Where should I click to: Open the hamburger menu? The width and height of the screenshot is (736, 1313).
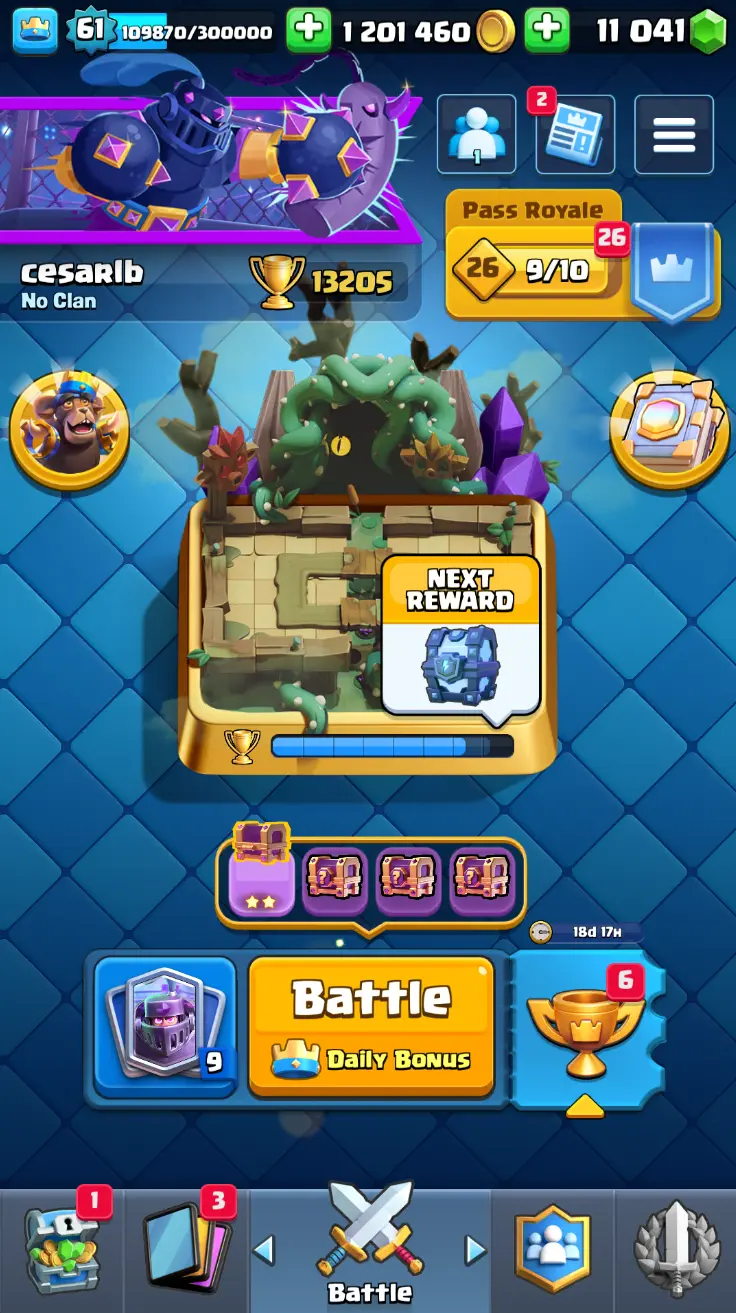click(674, 135)
